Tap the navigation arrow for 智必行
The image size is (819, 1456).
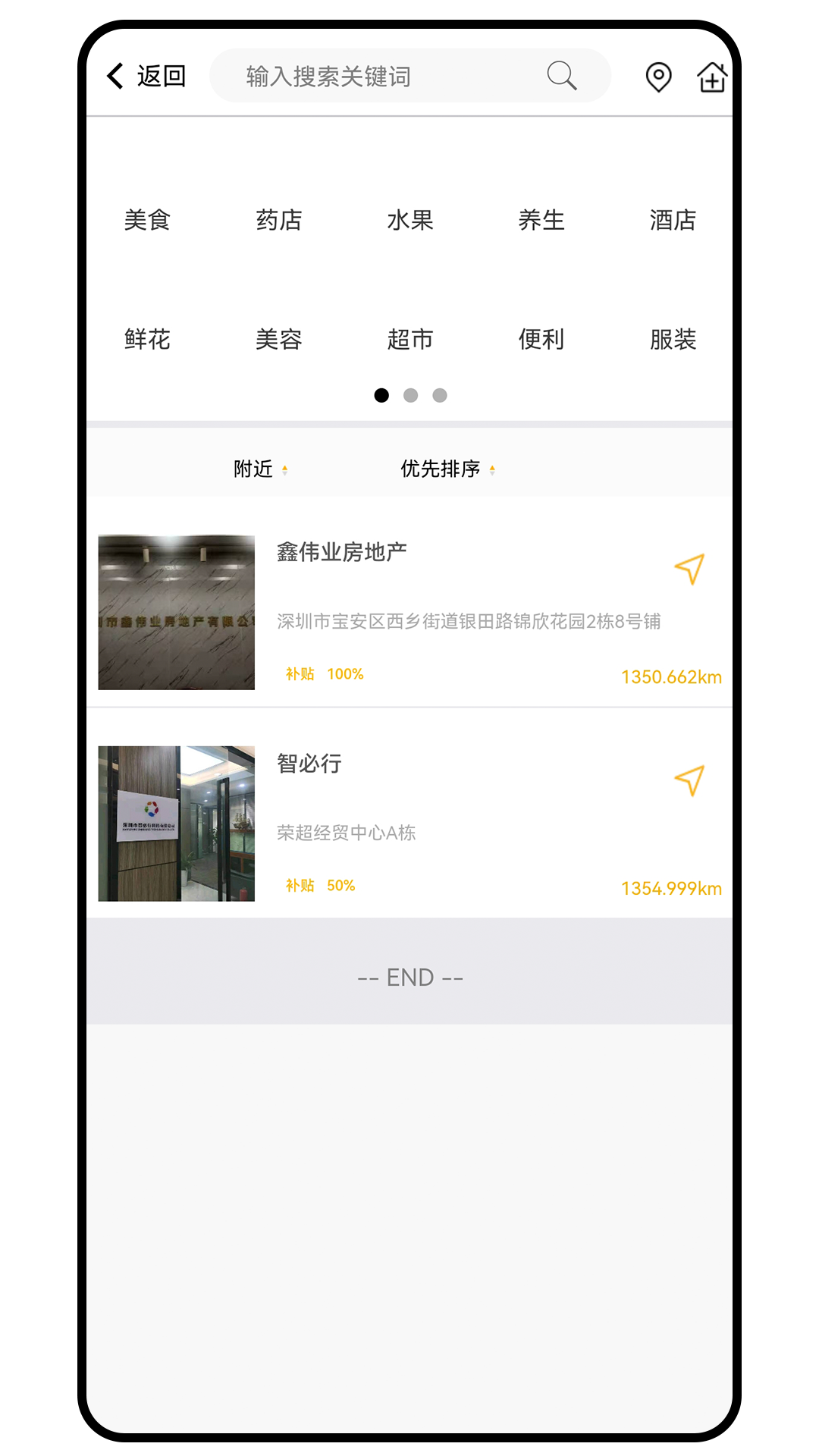pos(690,781)
